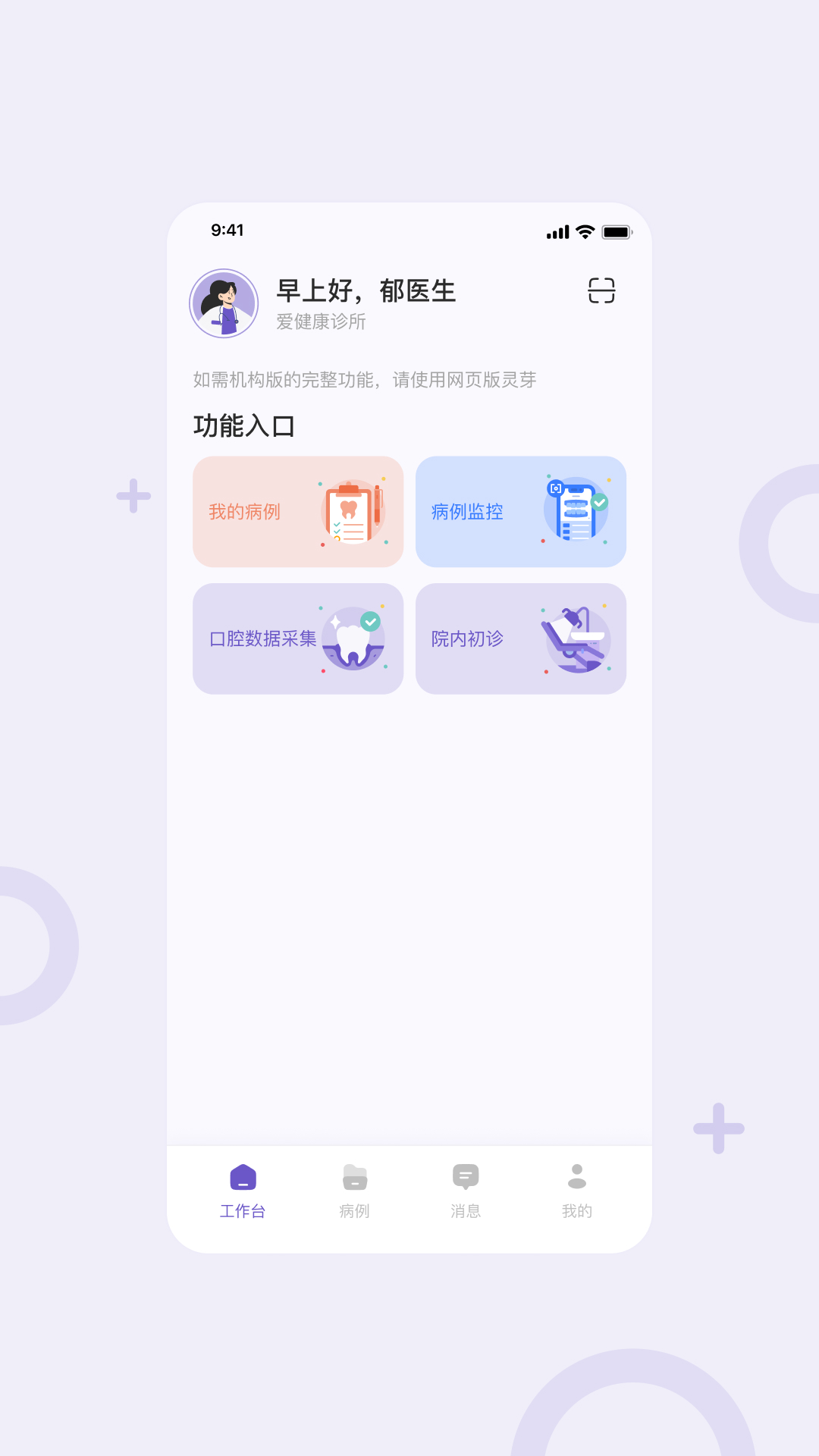Click the message bubble icon above 消息
The height and width of the screenshot is (1456, 819).
click(x=466, y=1176)
